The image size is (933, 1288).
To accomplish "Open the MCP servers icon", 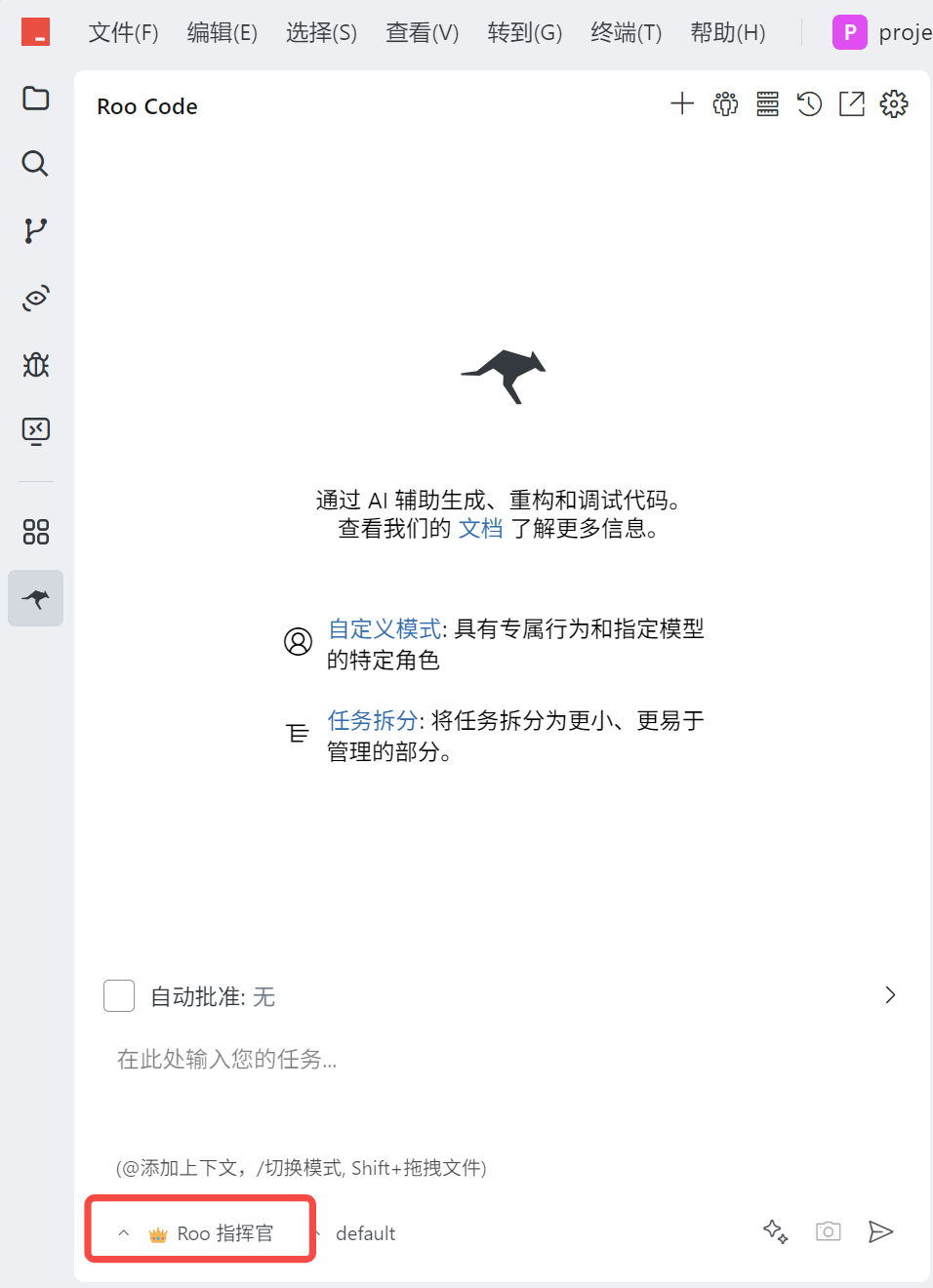I will 768,103.
